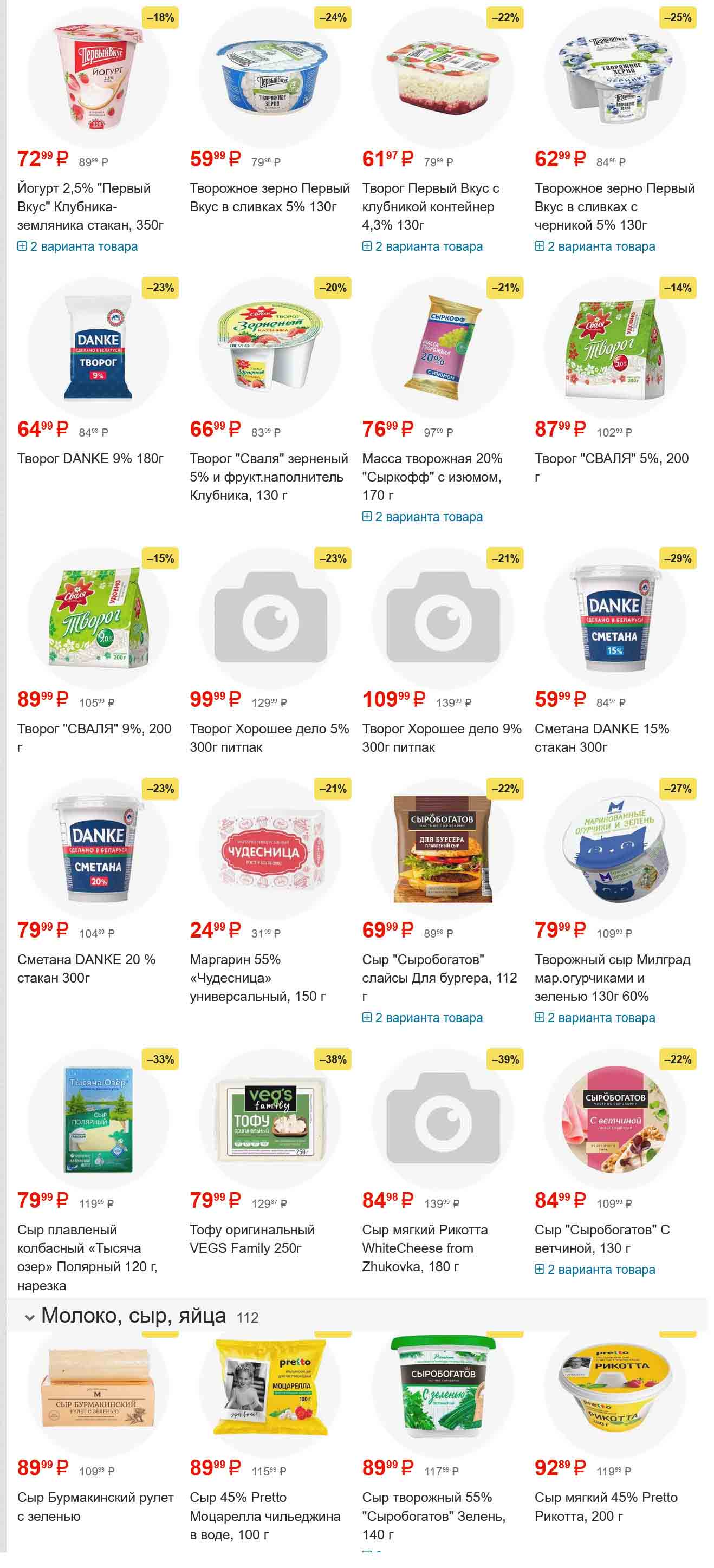View Творог Сваля зерненый Клубника 130 г
The height and width of the screenshot is (1568, 714).
click(269, 477)
